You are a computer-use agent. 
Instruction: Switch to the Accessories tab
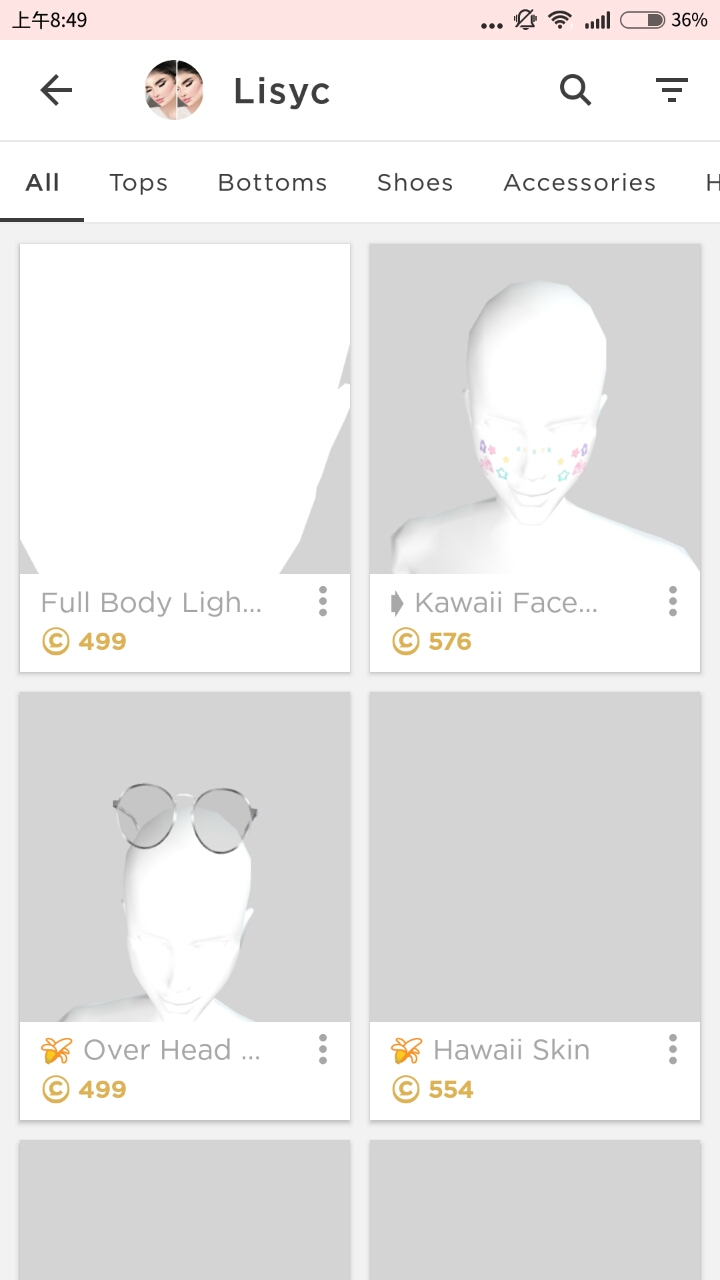click(x=579, y=182)
